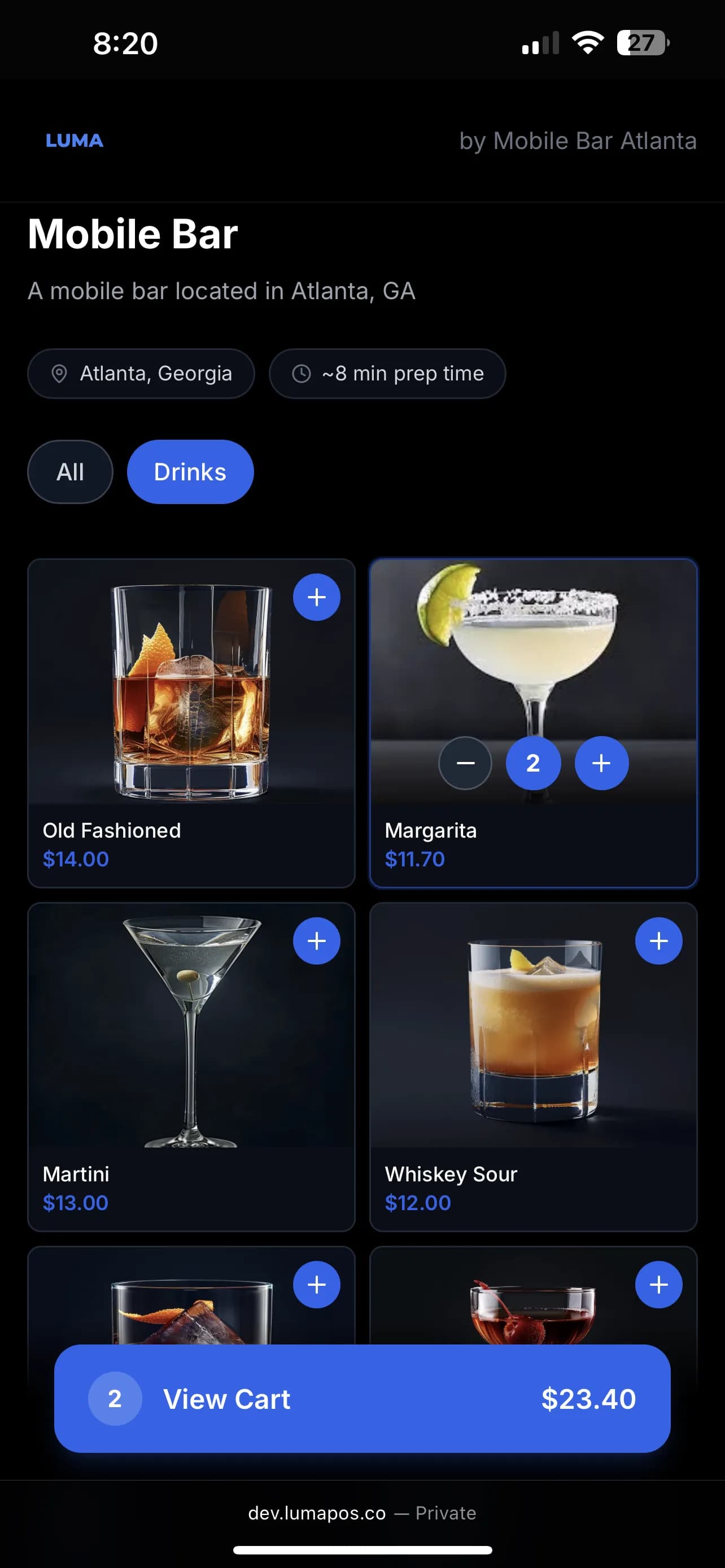The height and width of the screenshot is (1568, 725).
Task: Open the LUMA home link
Action: 75,141
